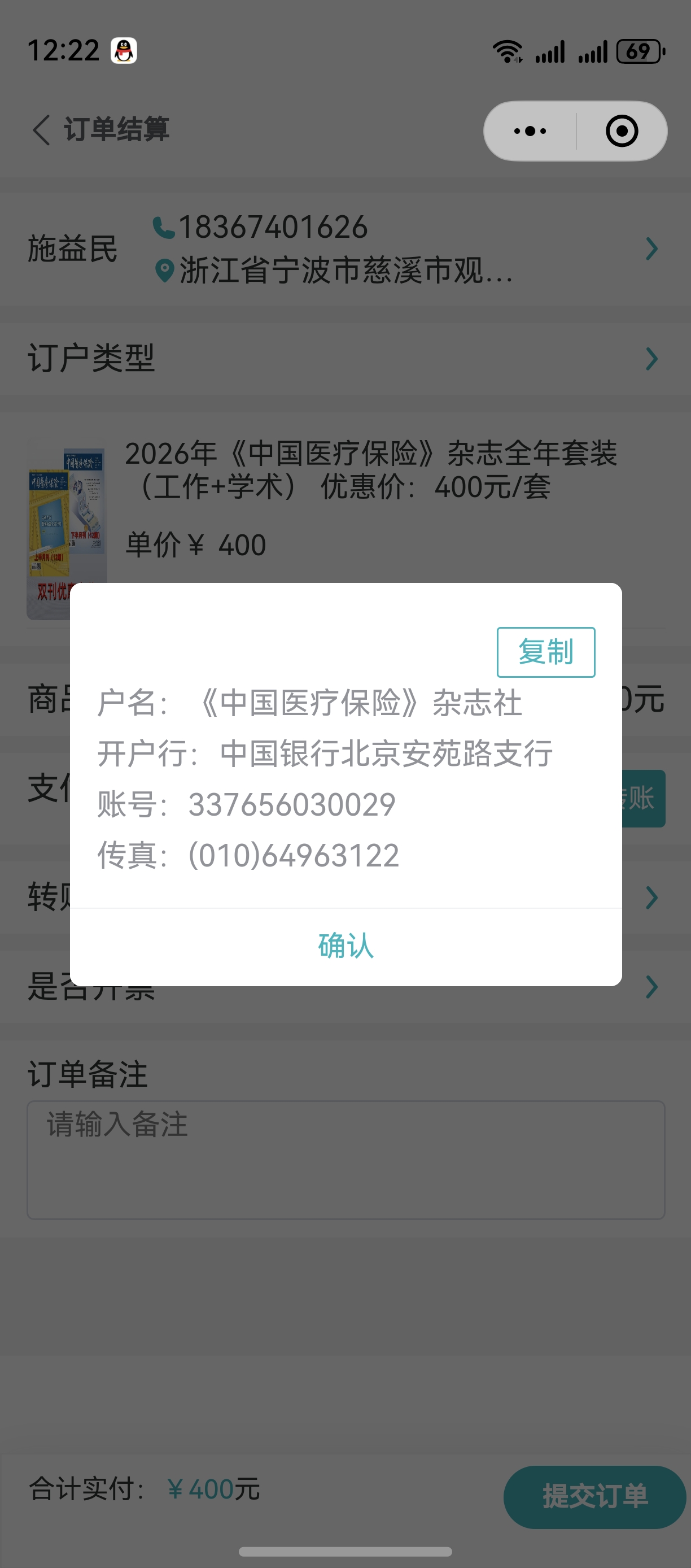Screen dimensions: 691x1568
Task: Copy the bank account details with 复制
Action: [545, 652]
